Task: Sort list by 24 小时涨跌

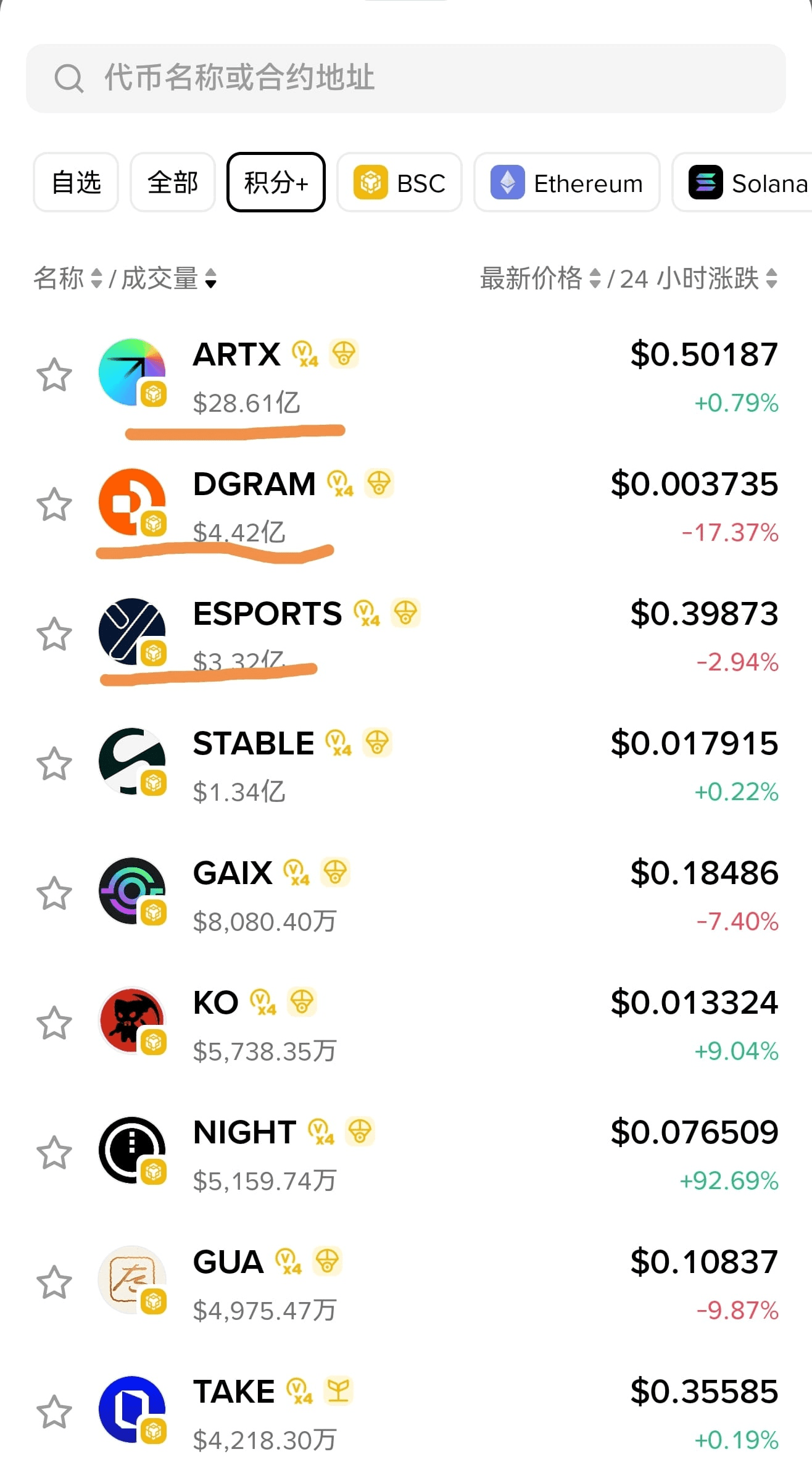Action: click(697, 278)
